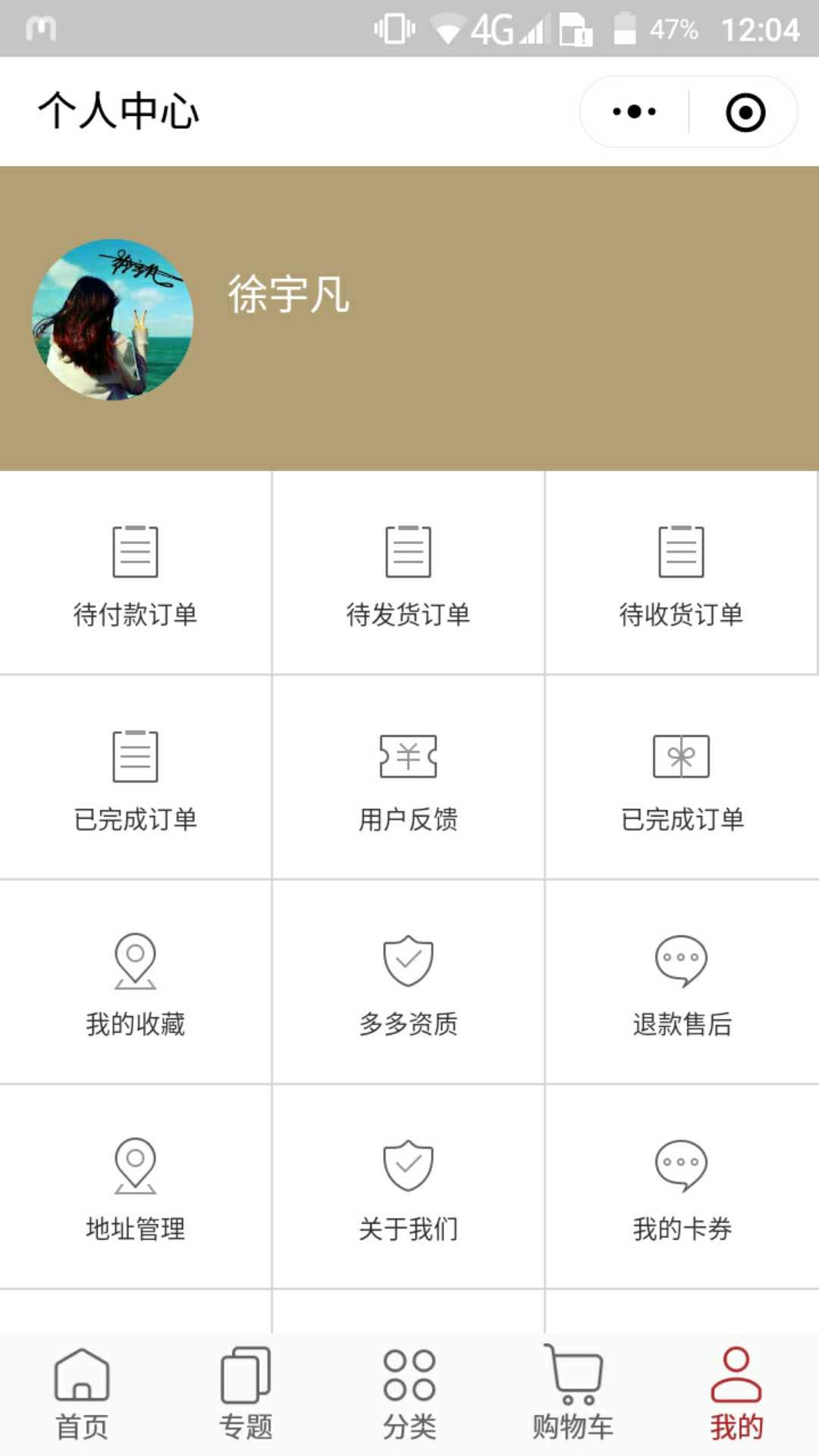The width and height of the screenshot is (819, 1456).
Task: Click the circular close button in top bar
Action: (x=746, y=111)
